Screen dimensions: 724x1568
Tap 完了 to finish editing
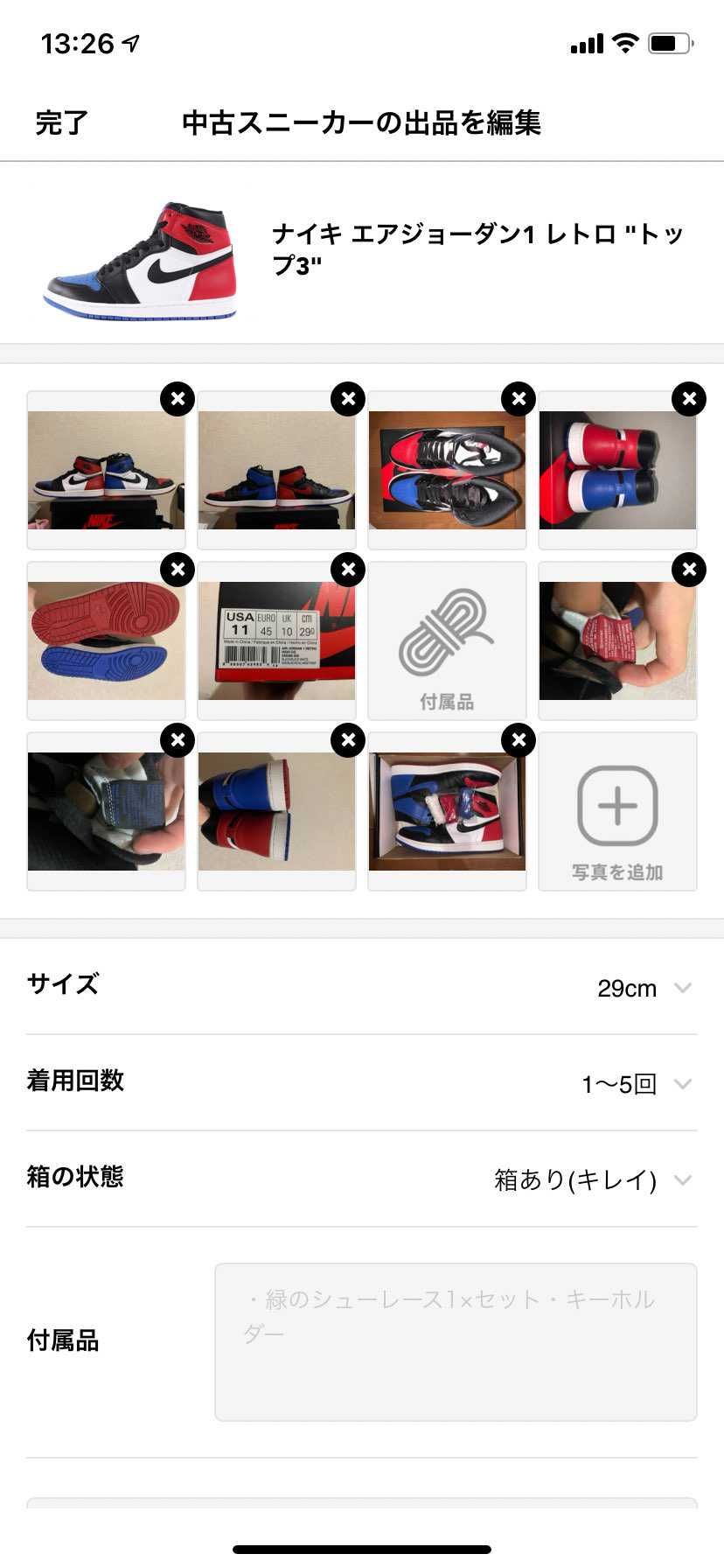58,123
